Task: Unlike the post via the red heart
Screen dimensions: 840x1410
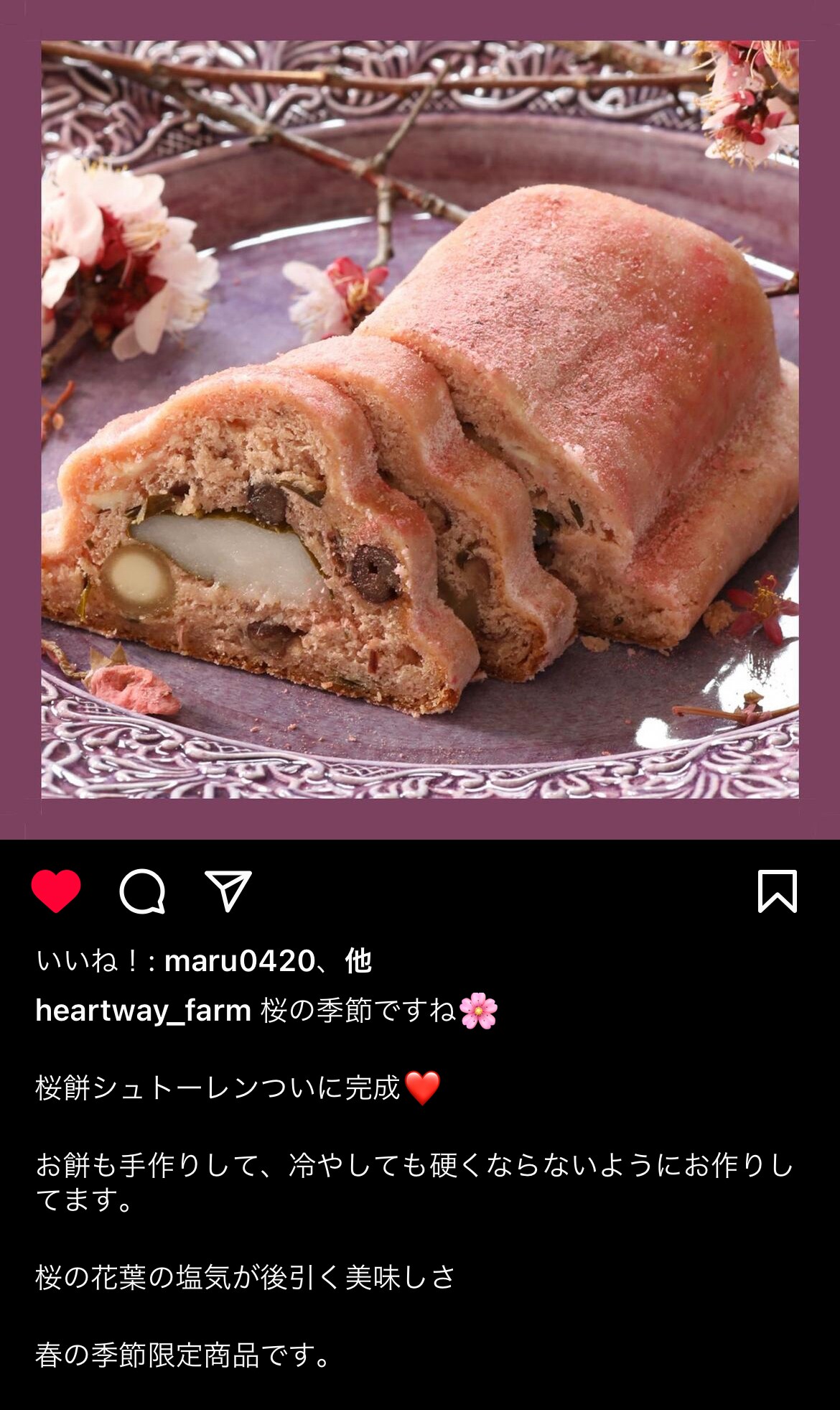Action: coord(56,891)
